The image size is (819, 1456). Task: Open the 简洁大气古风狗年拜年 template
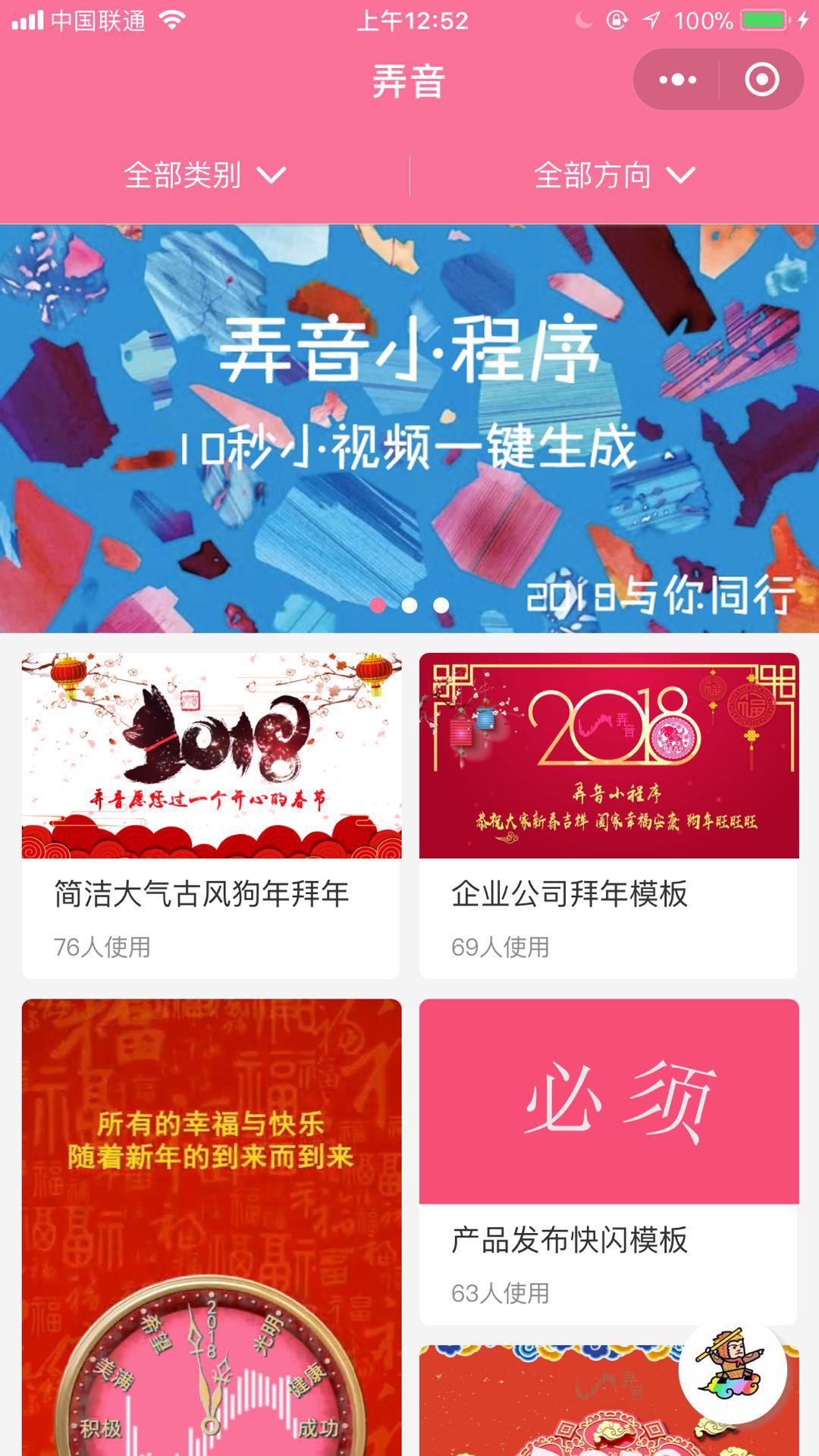pos(211,815)
